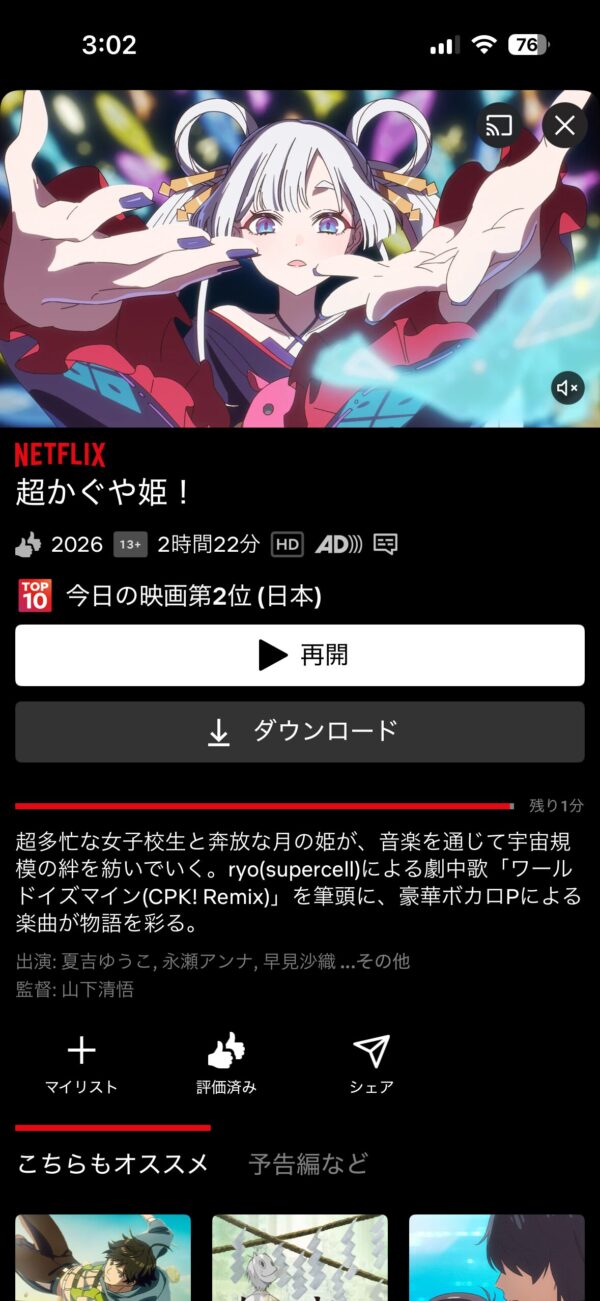Open the first recommended title thumbnail
The height and width of the screenshot is (1301, 600).
pos(103,1256)
